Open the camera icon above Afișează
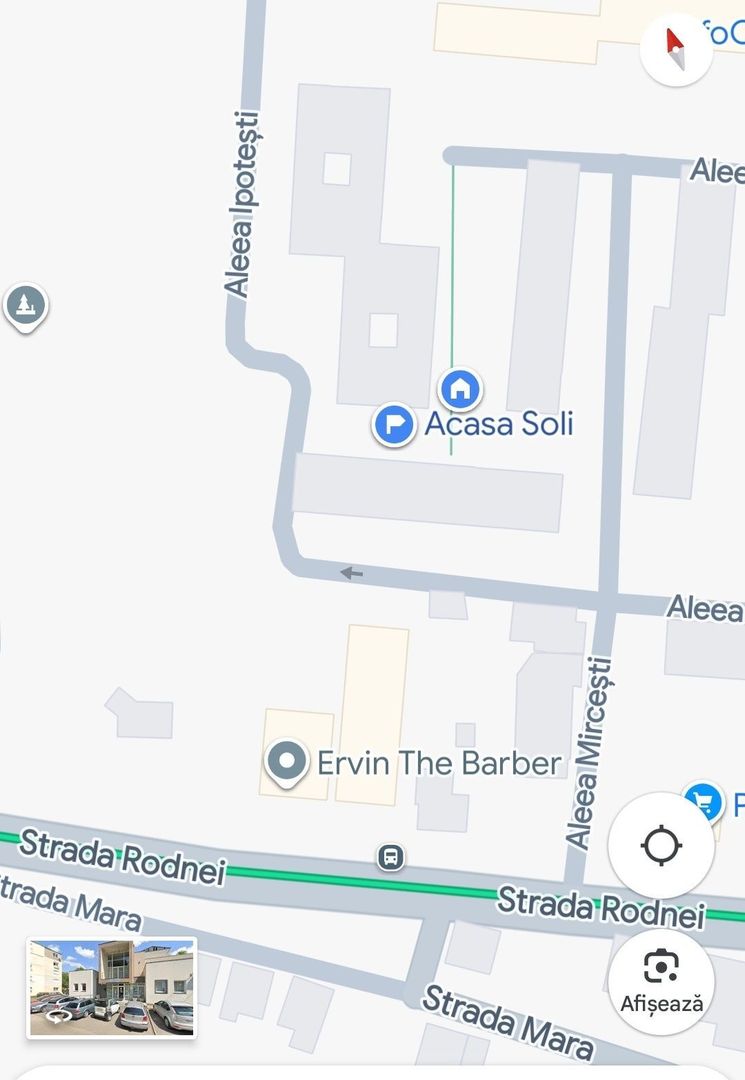 662,966
